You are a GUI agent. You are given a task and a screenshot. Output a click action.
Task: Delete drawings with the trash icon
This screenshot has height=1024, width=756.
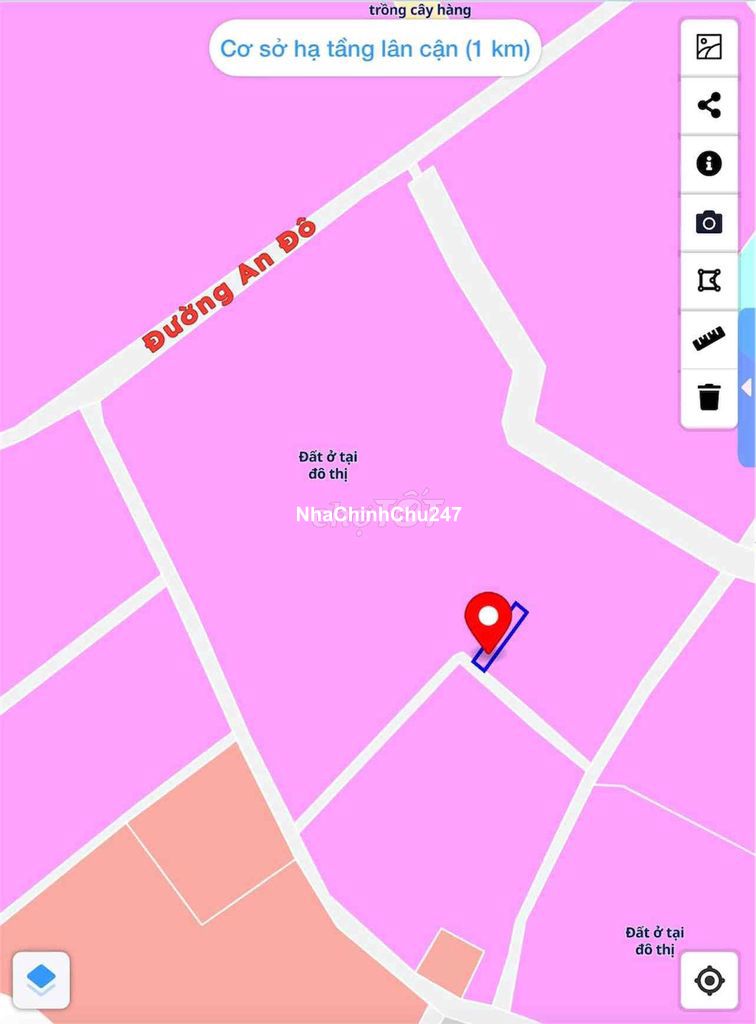coord(709,397)
